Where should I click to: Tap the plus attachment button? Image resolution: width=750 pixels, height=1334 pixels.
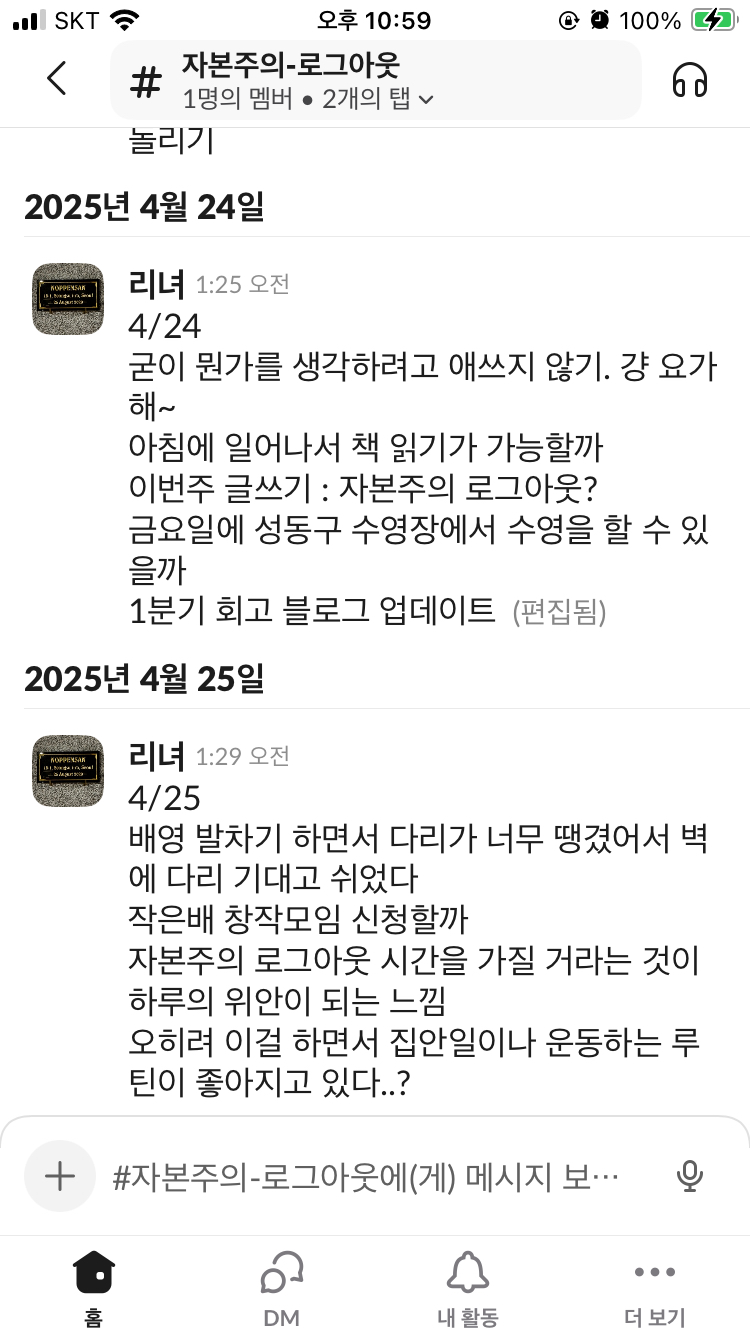coord(60,1176)
